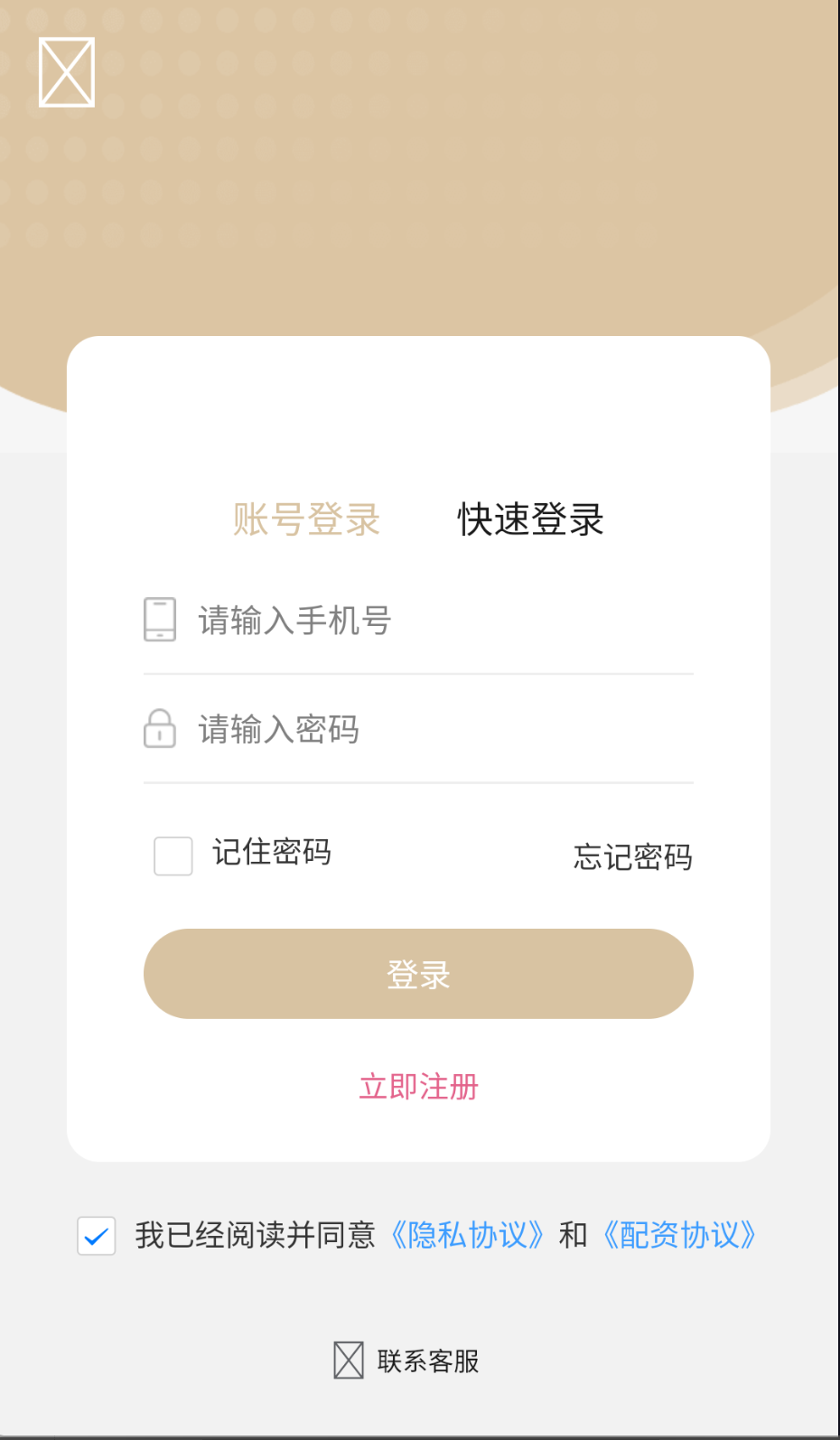Viewport: 840px width, 1440px height.
Task: Check the 记住密码 checkbox
Action: coord(173,856)
